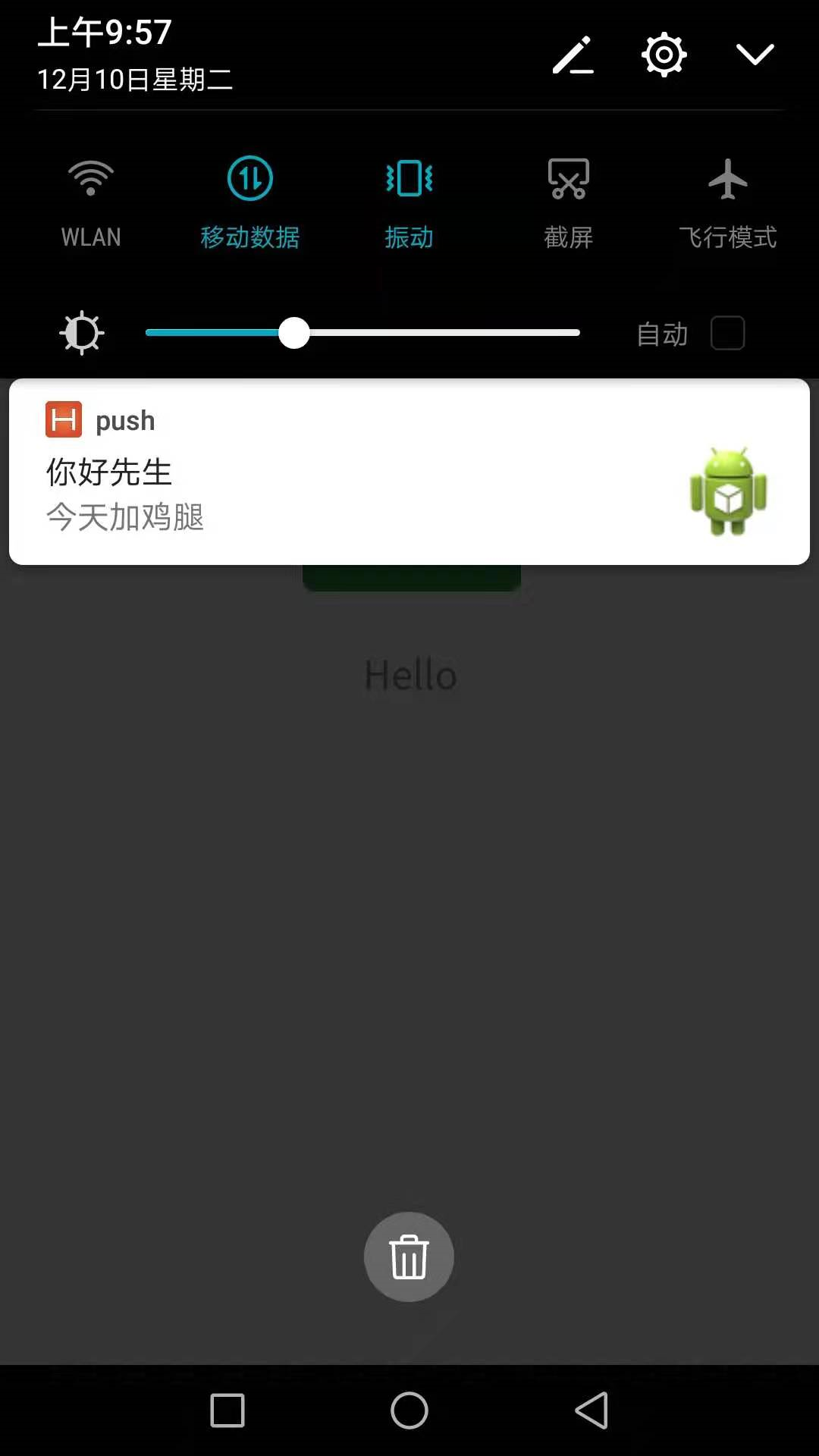Go to the home screen
The image size is (819, 1456).
[409, 1410]
